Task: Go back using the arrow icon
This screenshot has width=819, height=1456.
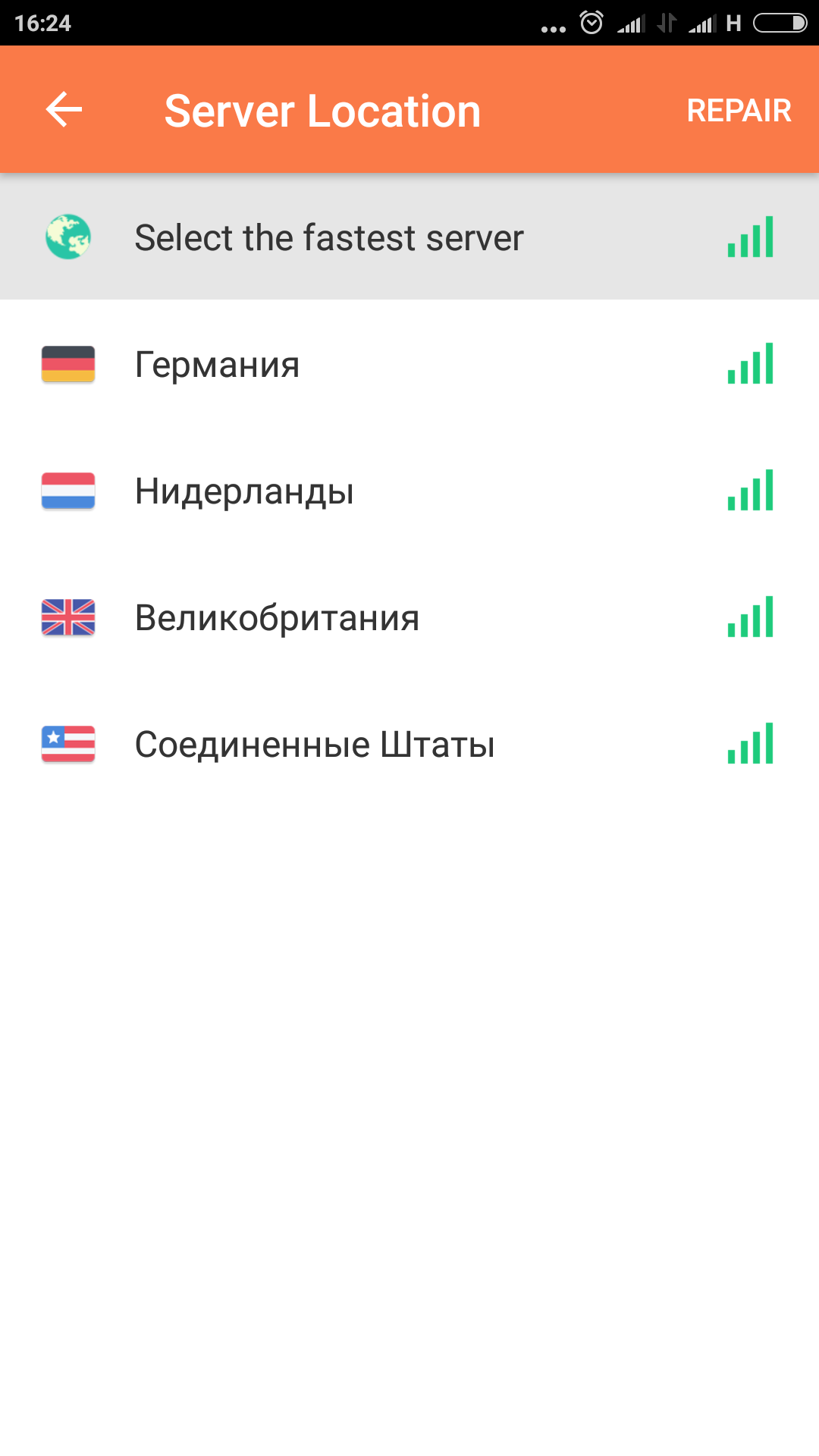Action: pyautogui.click(x=64, y=110)
